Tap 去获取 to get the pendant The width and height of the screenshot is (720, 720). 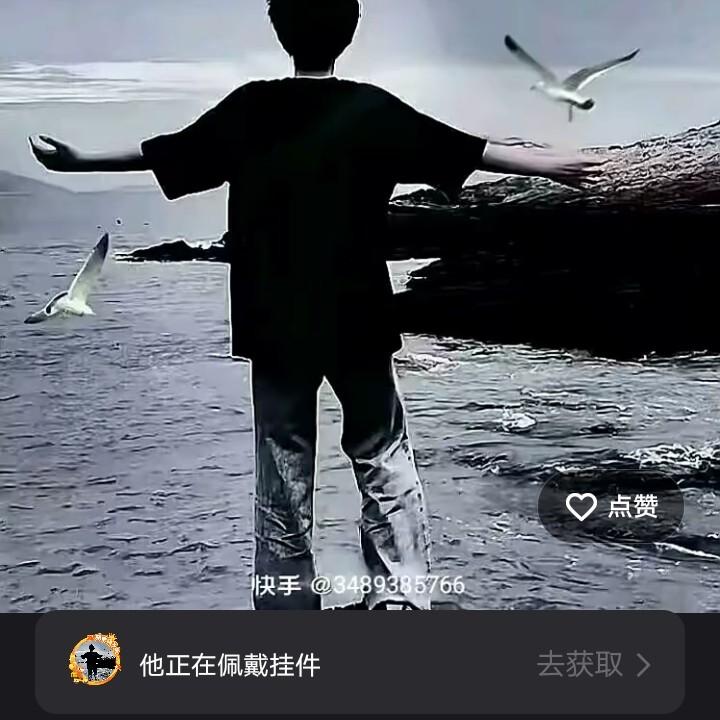point(592,664)
